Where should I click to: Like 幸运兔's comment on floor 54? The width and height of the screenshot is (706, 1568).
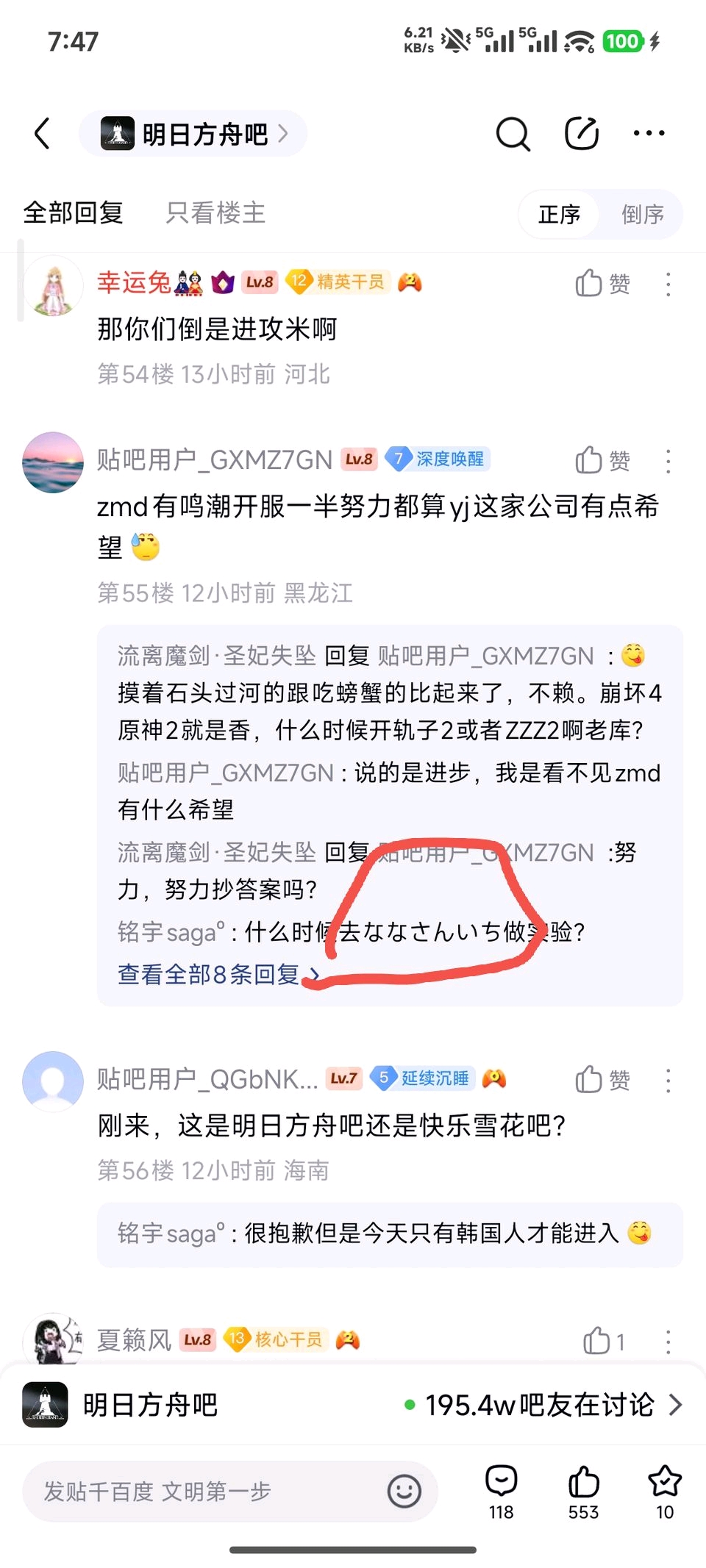[x=602, y=283]
